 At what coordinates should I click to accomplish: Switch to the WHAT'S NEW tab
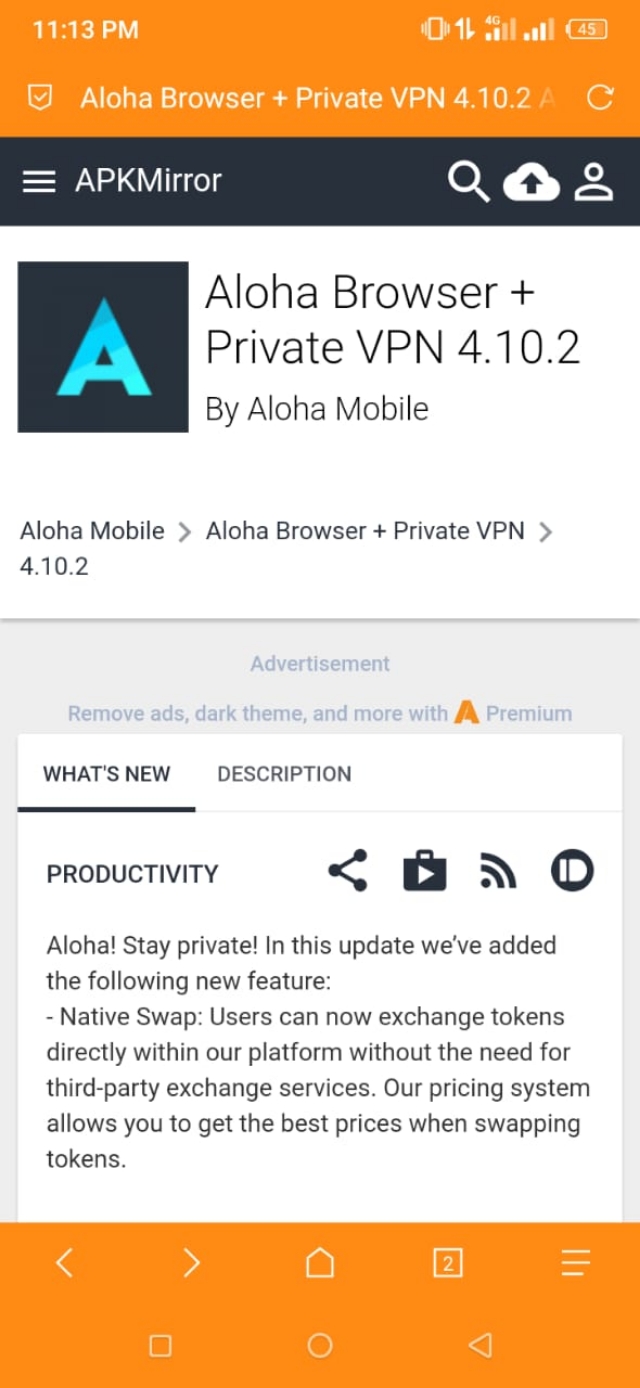click(106, 774)
